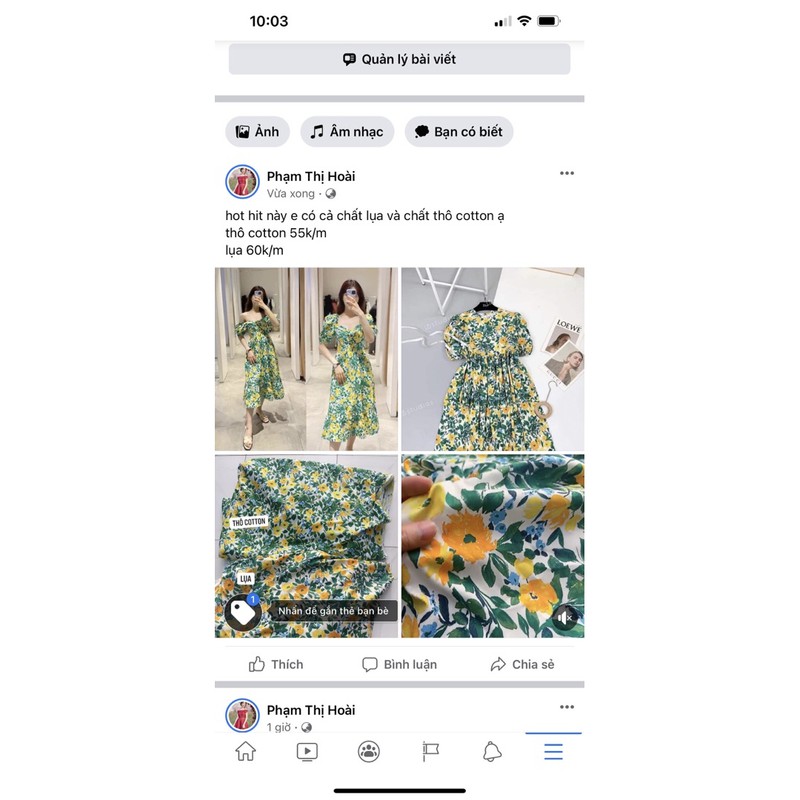This screenshot has width=800, height=800.
Task: Select the Ảnh chip
Action: [257, 131]
